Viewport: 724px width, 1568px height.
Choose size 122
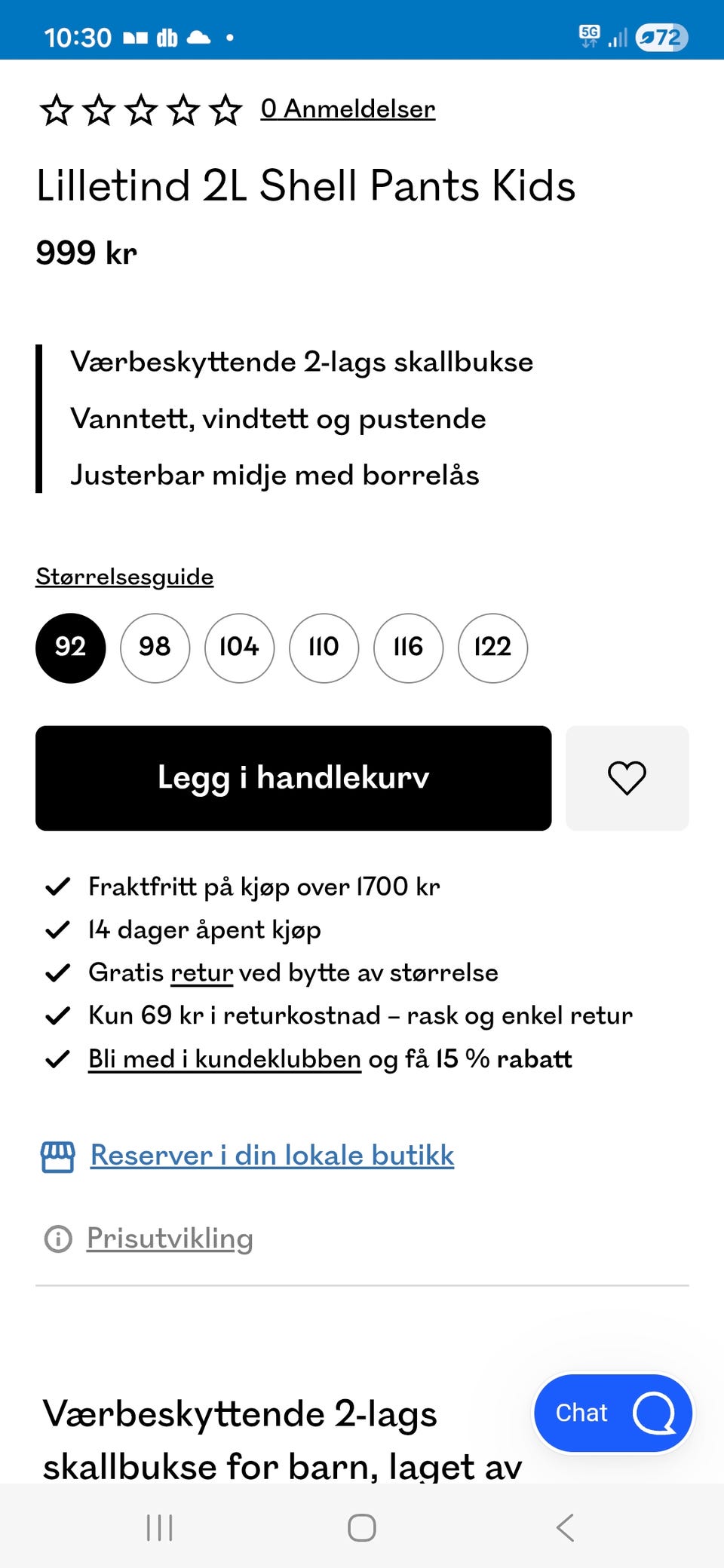coord(492,648)
